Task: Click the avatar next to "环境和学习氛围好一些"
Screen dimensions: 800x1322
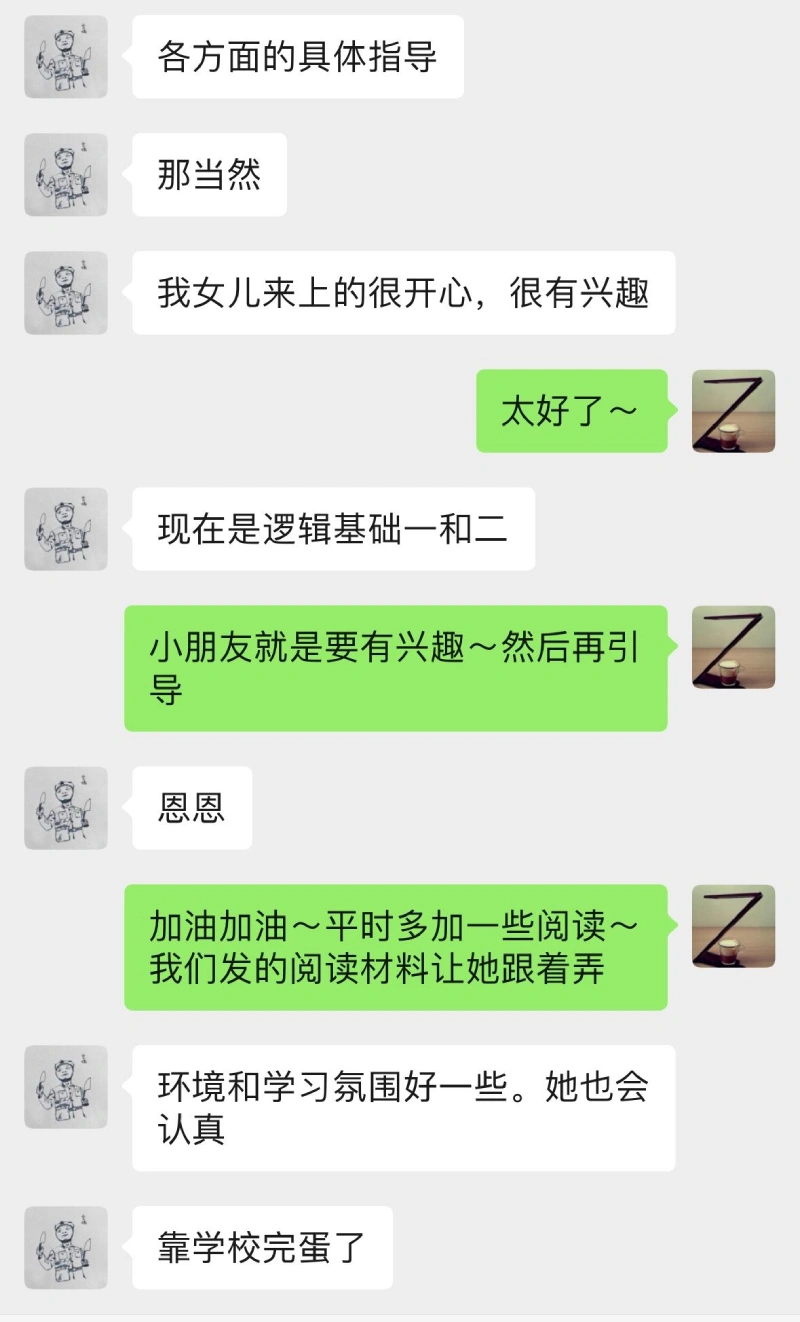Action: click(64, 1089)
